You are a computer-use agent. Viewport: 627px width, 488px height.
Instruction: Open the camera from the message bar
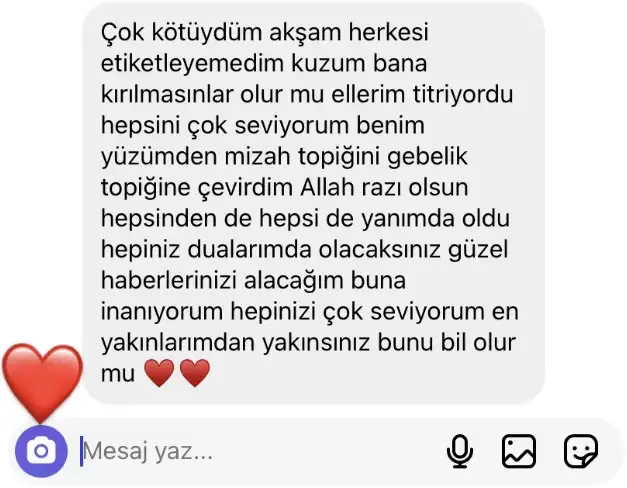[41, 451]
